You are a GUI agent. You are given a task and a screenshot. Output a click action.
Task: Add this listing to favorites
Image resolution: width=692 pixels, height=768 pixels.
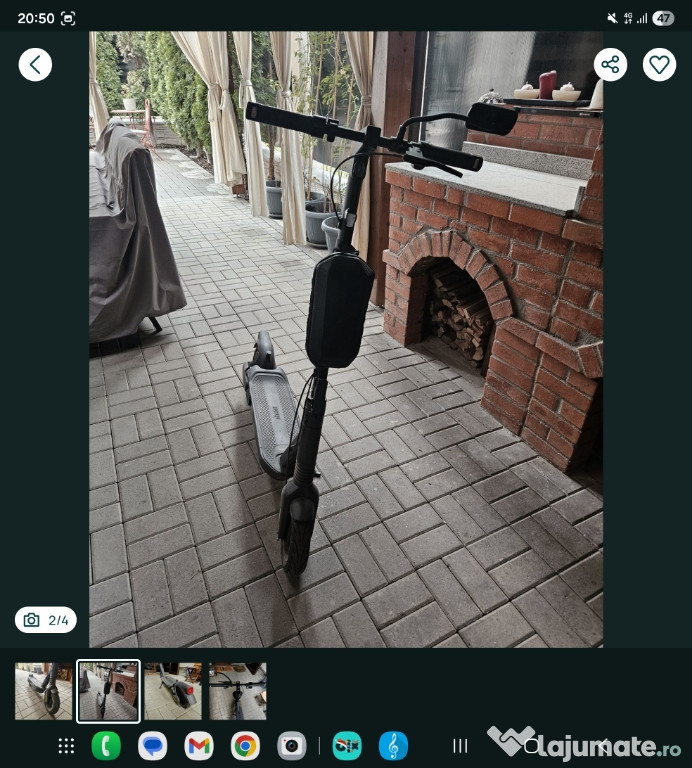659,65
